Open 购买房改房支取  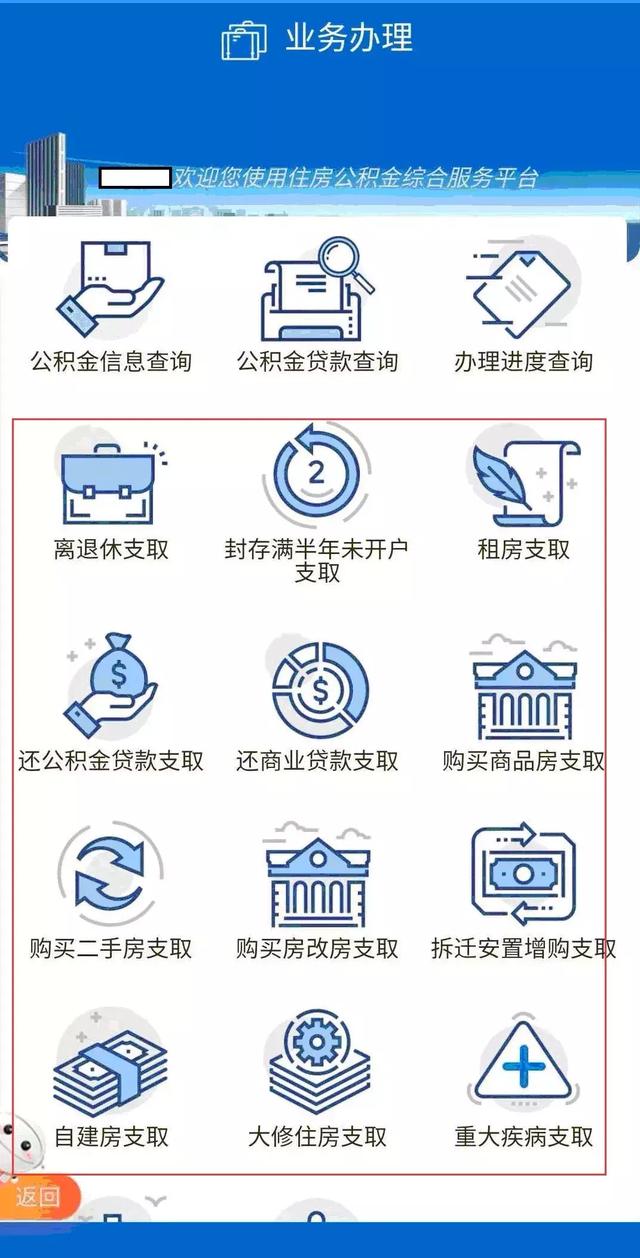tap(317, 892)
